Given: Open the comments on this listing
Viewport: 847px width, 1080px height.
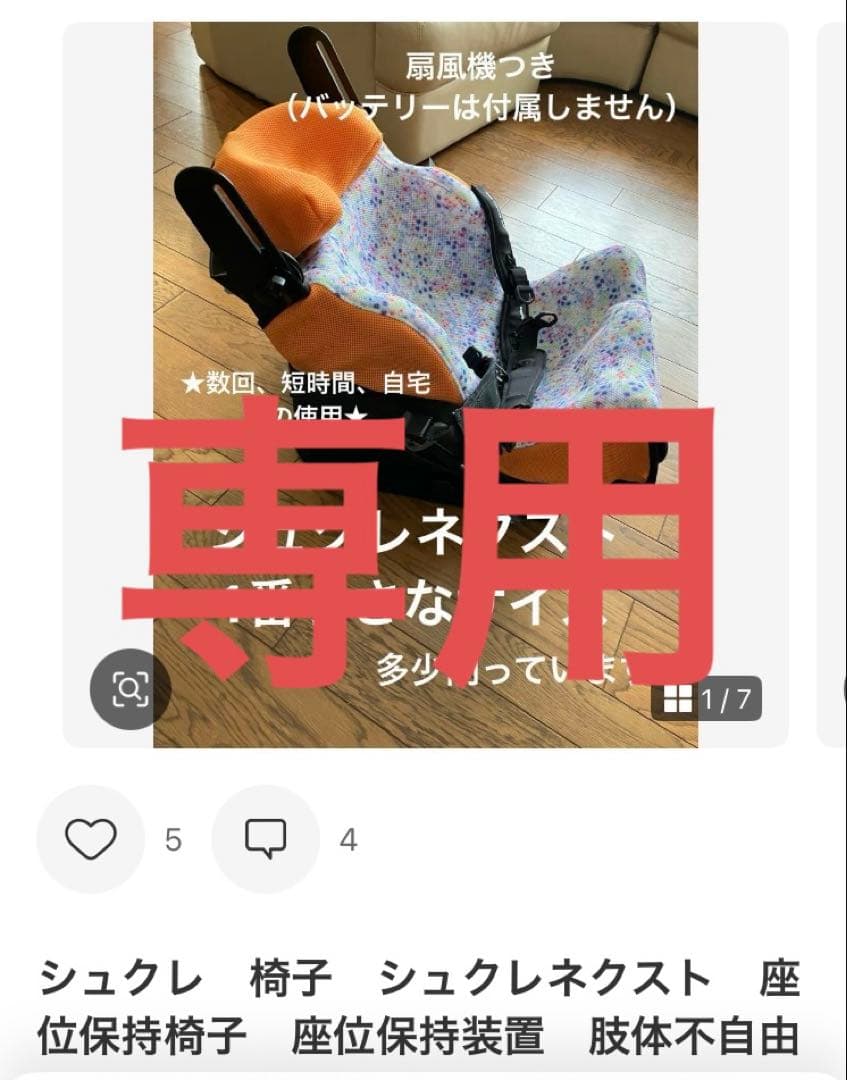Looking at the screenshot, I should pyautogui.click(x=265, y=839).
